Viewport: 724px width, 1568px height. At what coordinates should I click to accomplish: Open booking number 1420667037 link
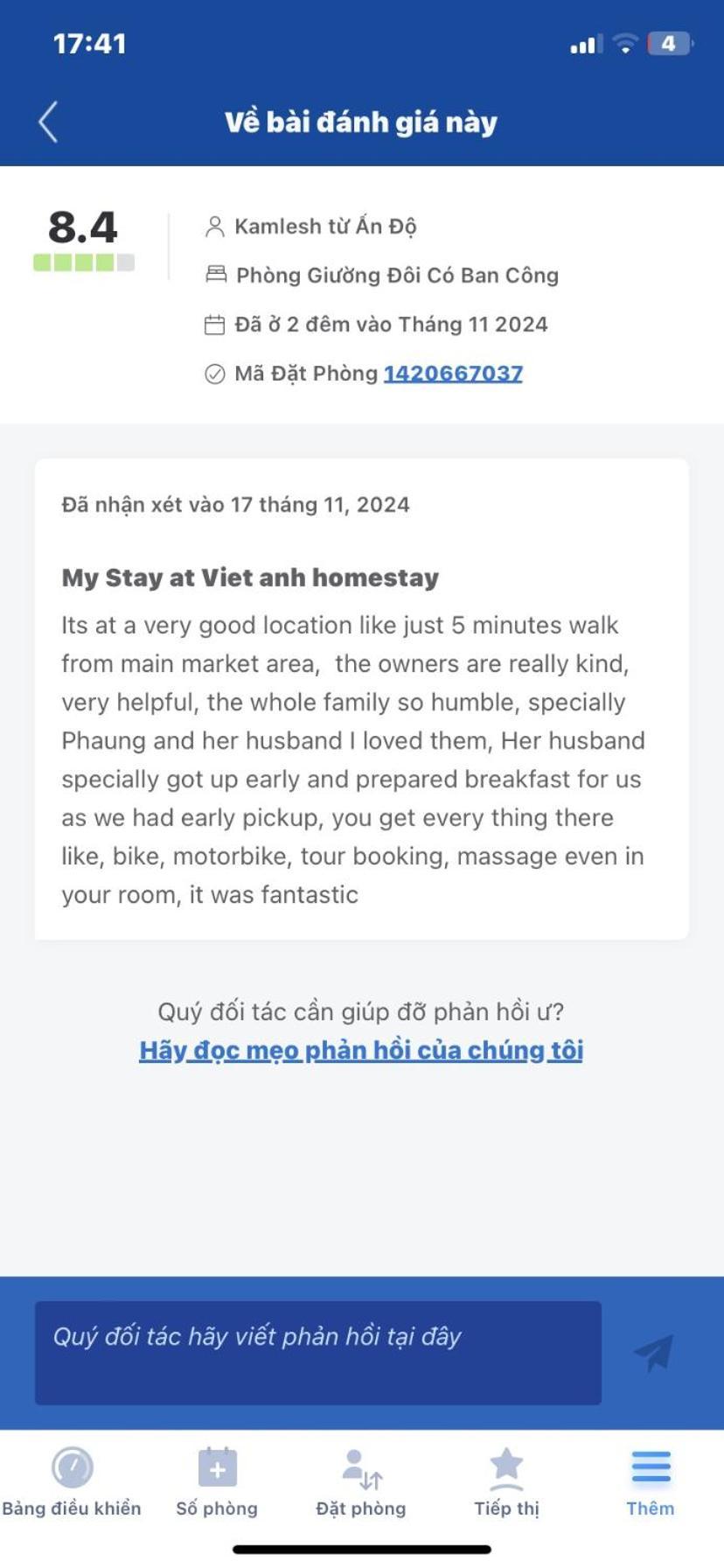[452, 374]
